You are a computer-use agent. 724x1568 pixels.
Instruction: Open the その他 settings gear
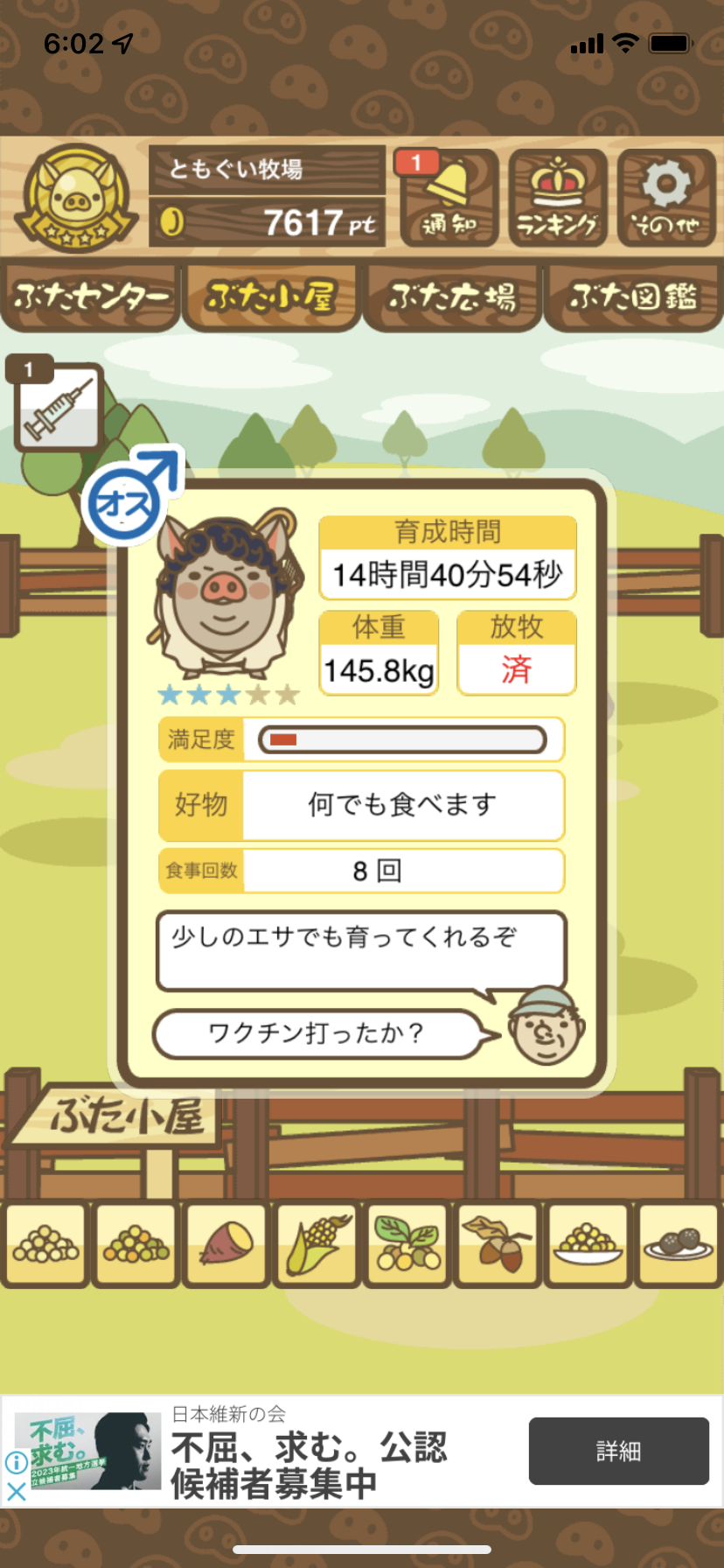coord(666,198)
